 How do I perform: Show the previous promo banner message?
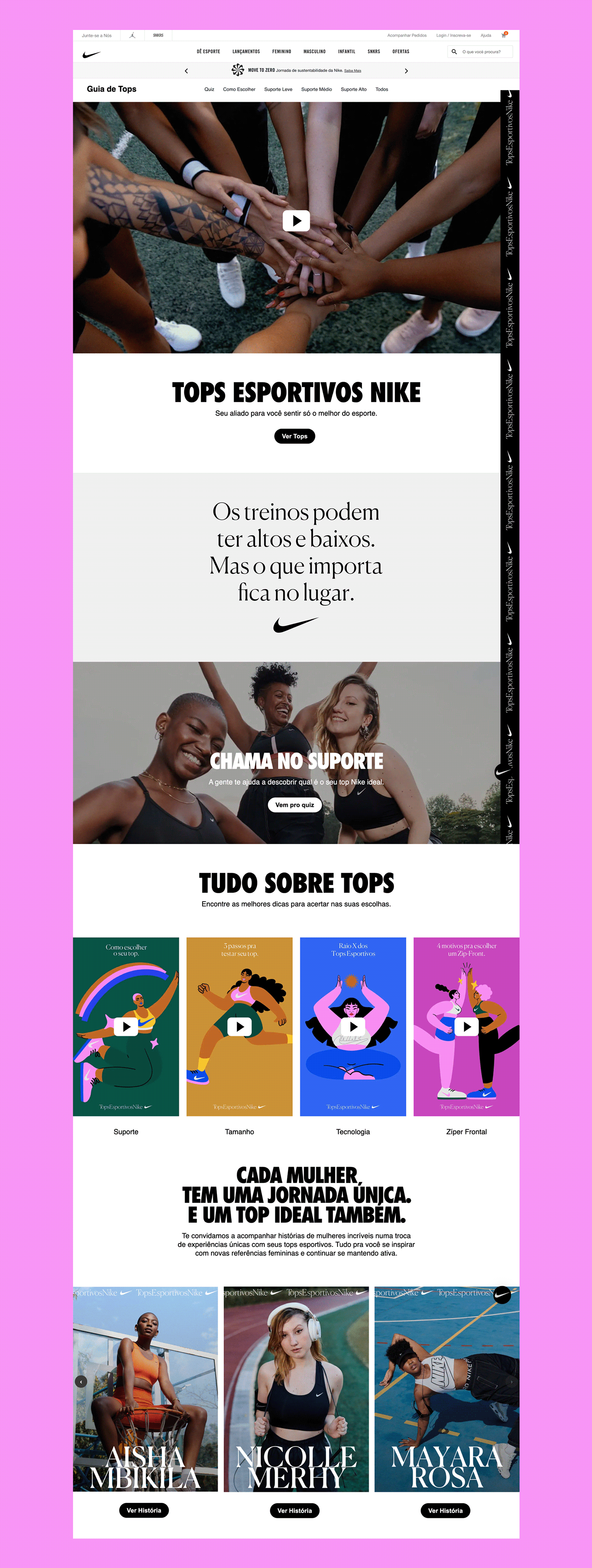pyautogui.click(x=186, y=71)
